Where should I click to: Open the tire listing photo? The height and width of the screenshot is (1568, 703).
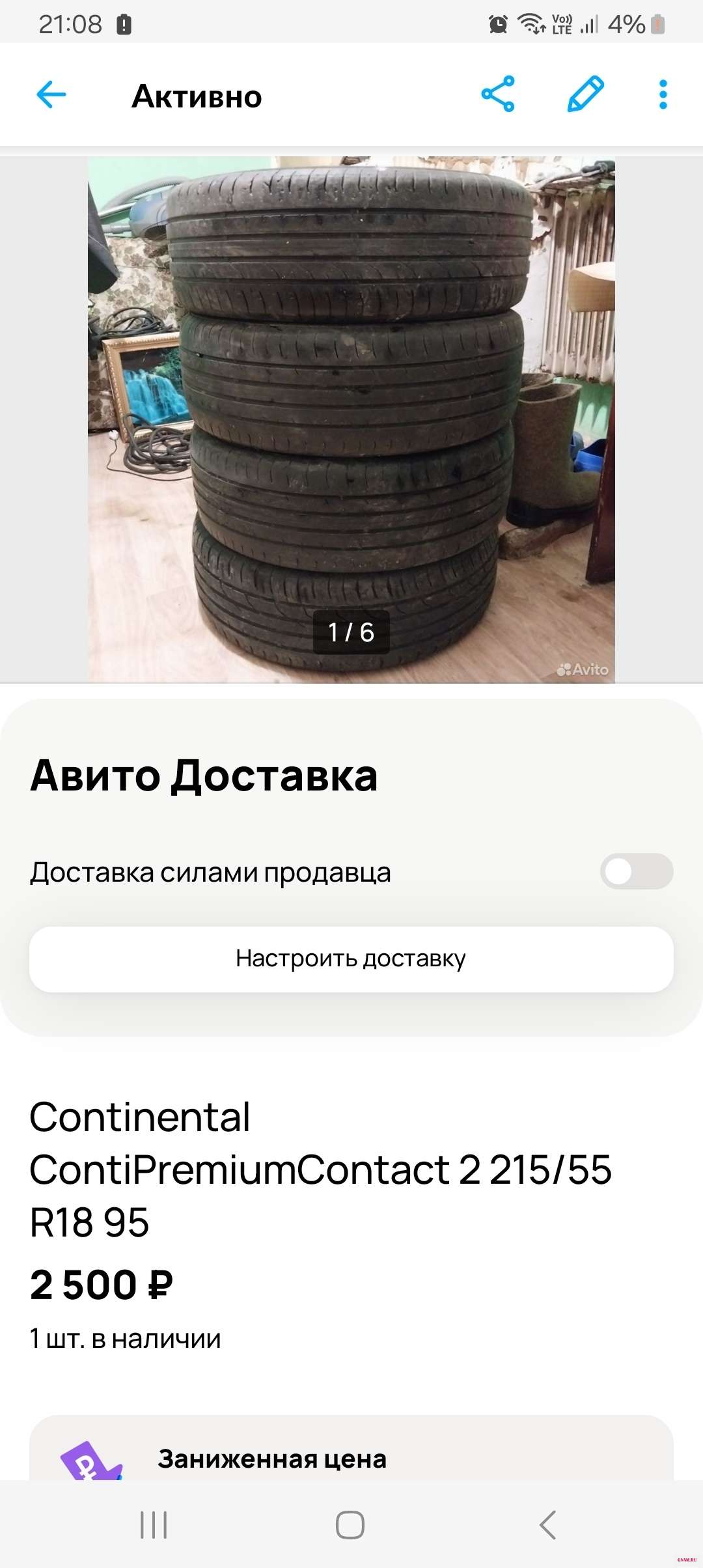[x=351, y=419]
